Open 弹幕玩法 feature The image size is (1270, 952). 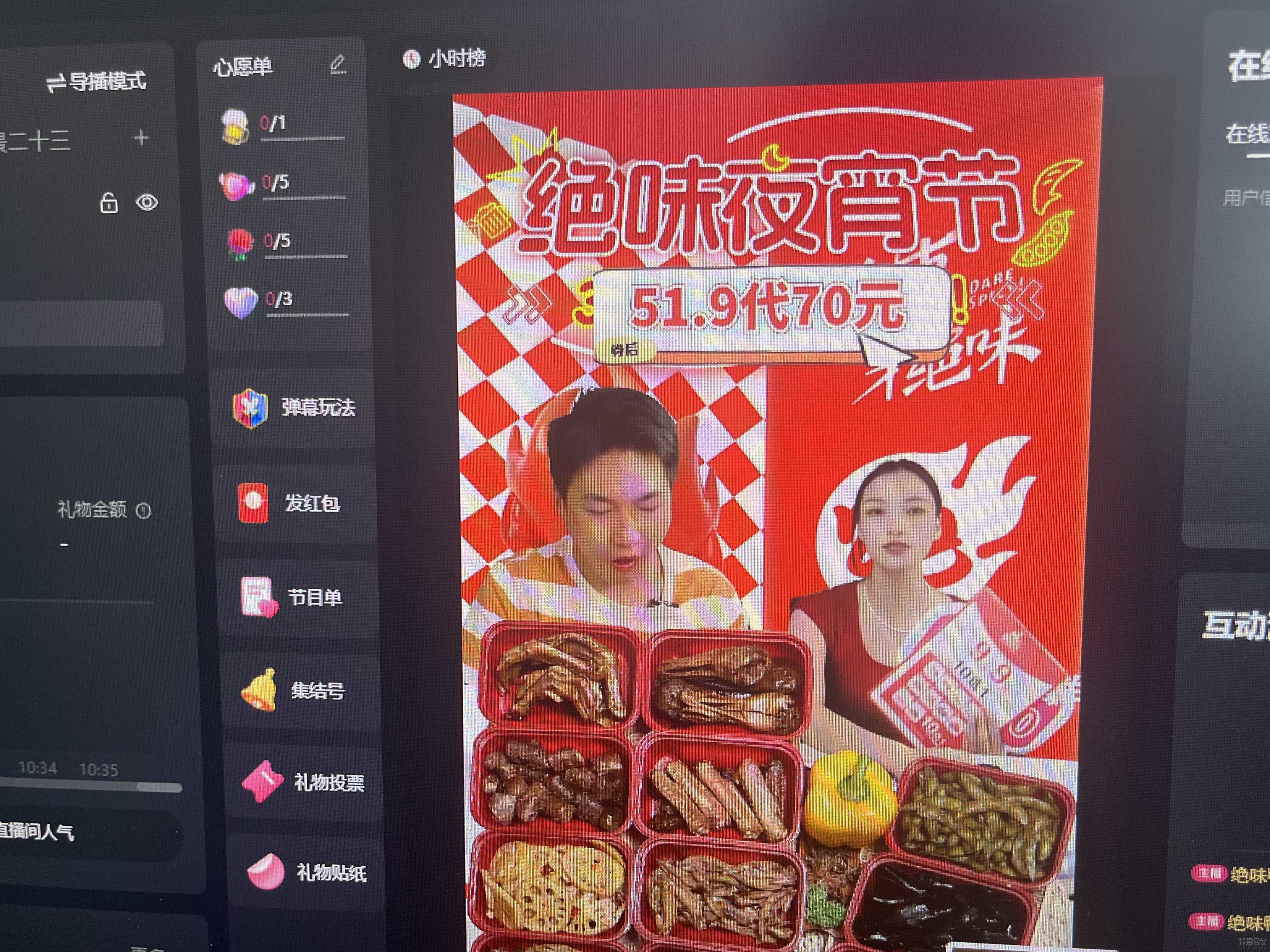pyautogui.click(x=294, y=407)
